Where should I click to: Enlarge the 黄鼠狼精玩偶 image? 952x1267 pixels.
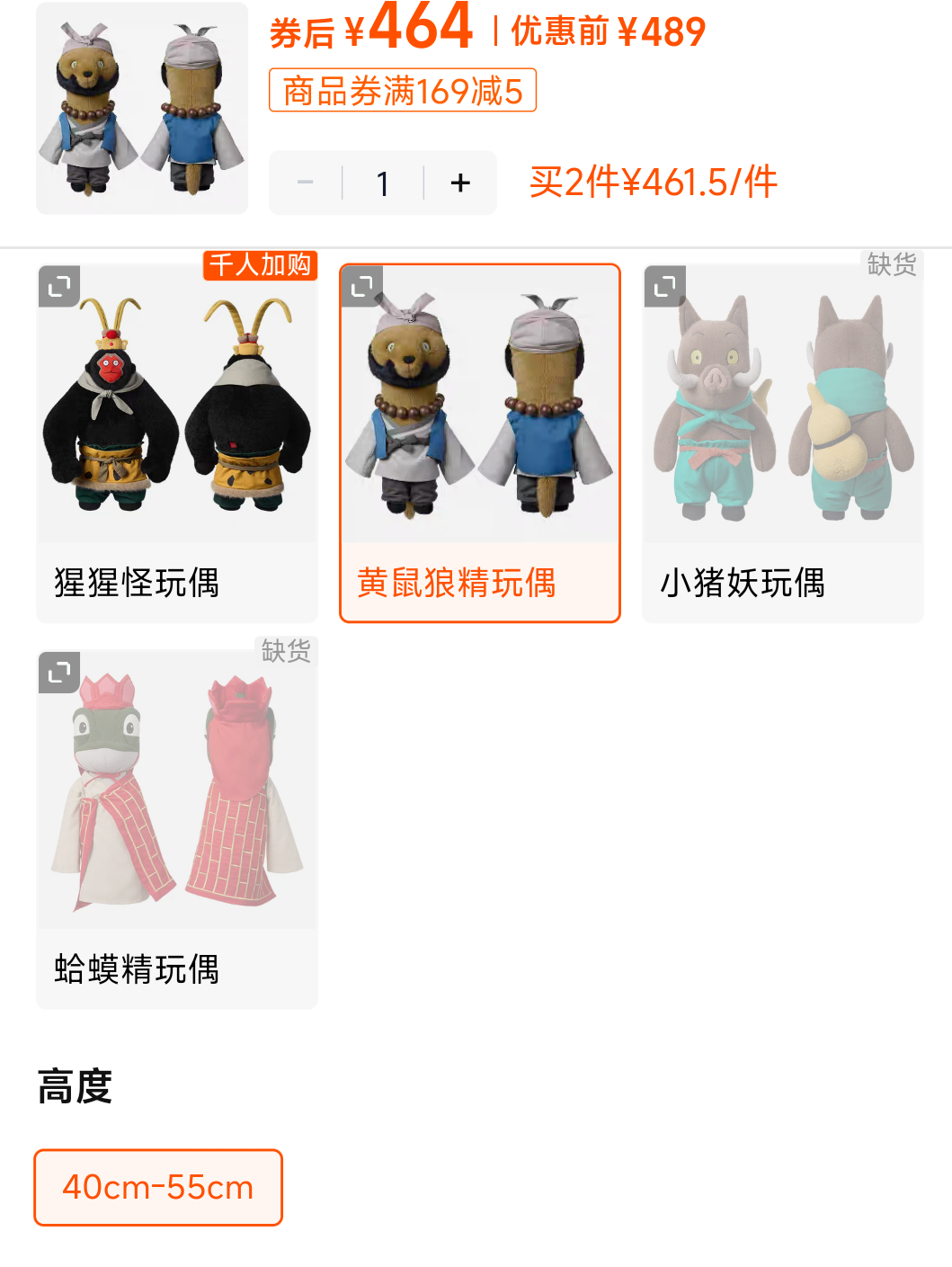point(362,286)
